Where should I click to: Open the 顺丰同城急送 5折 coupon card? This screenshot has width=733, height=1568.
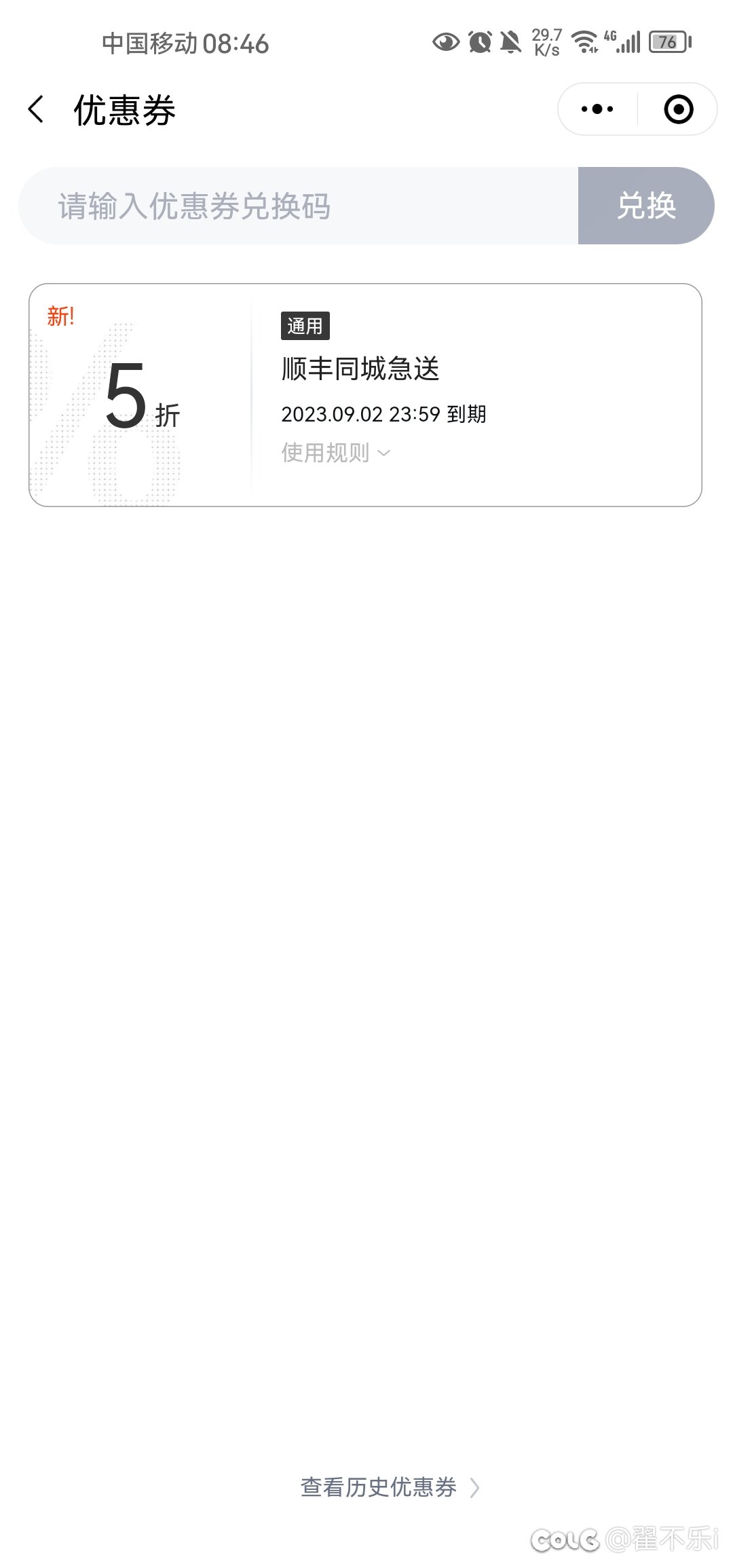365,395
